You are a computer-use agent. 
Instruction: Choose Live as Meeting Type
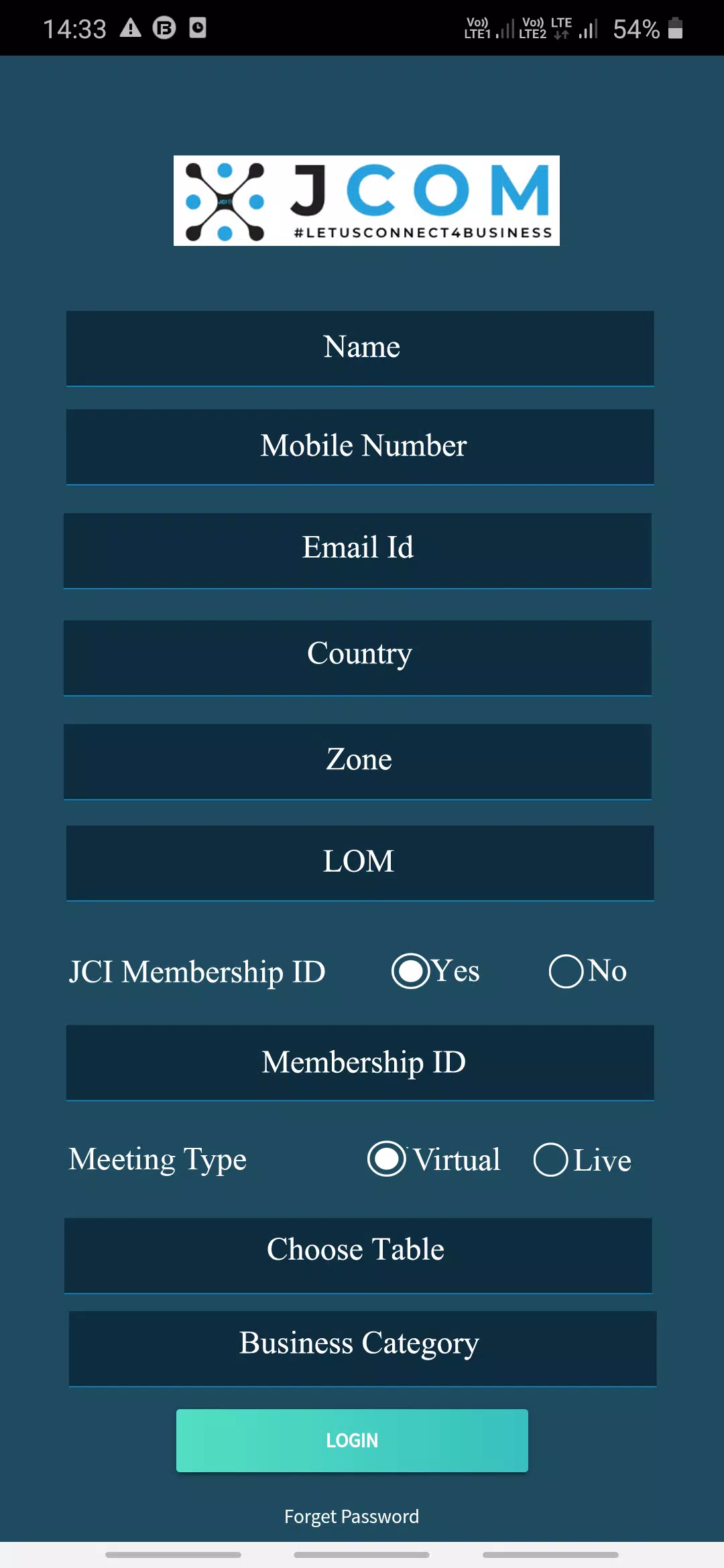(x=550, y=1160)
